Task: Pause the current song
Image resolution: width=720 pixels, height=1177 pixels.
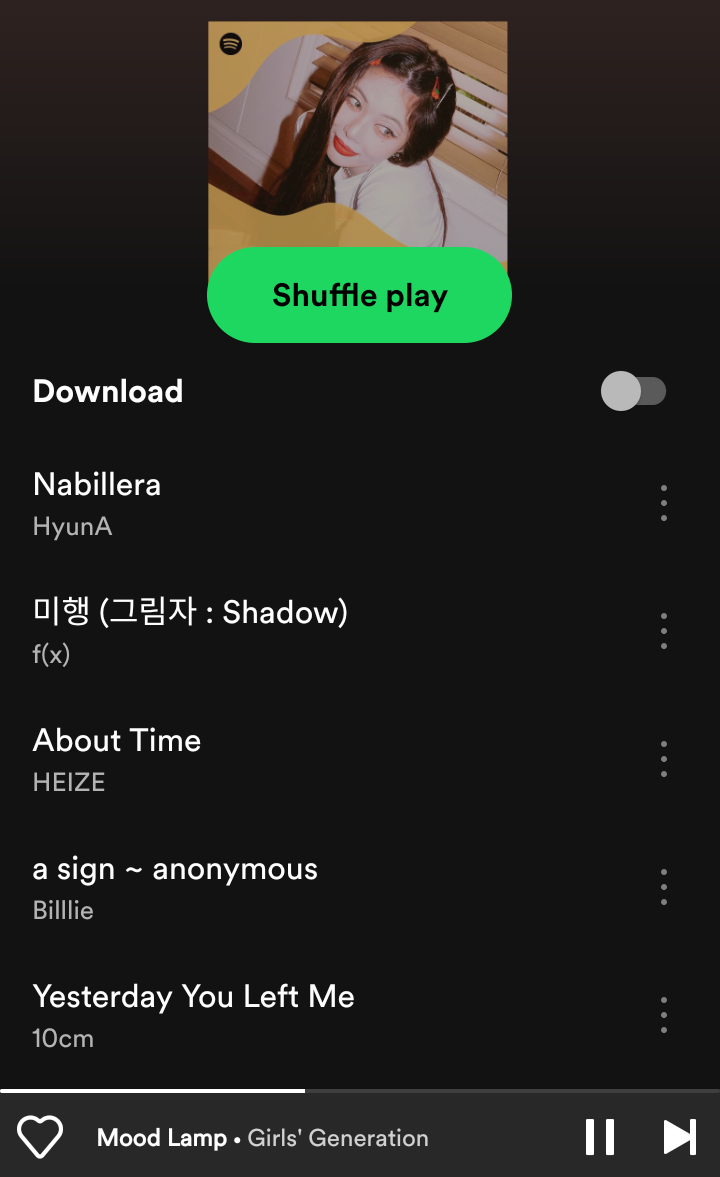Action: click(x=600, y=1137)
